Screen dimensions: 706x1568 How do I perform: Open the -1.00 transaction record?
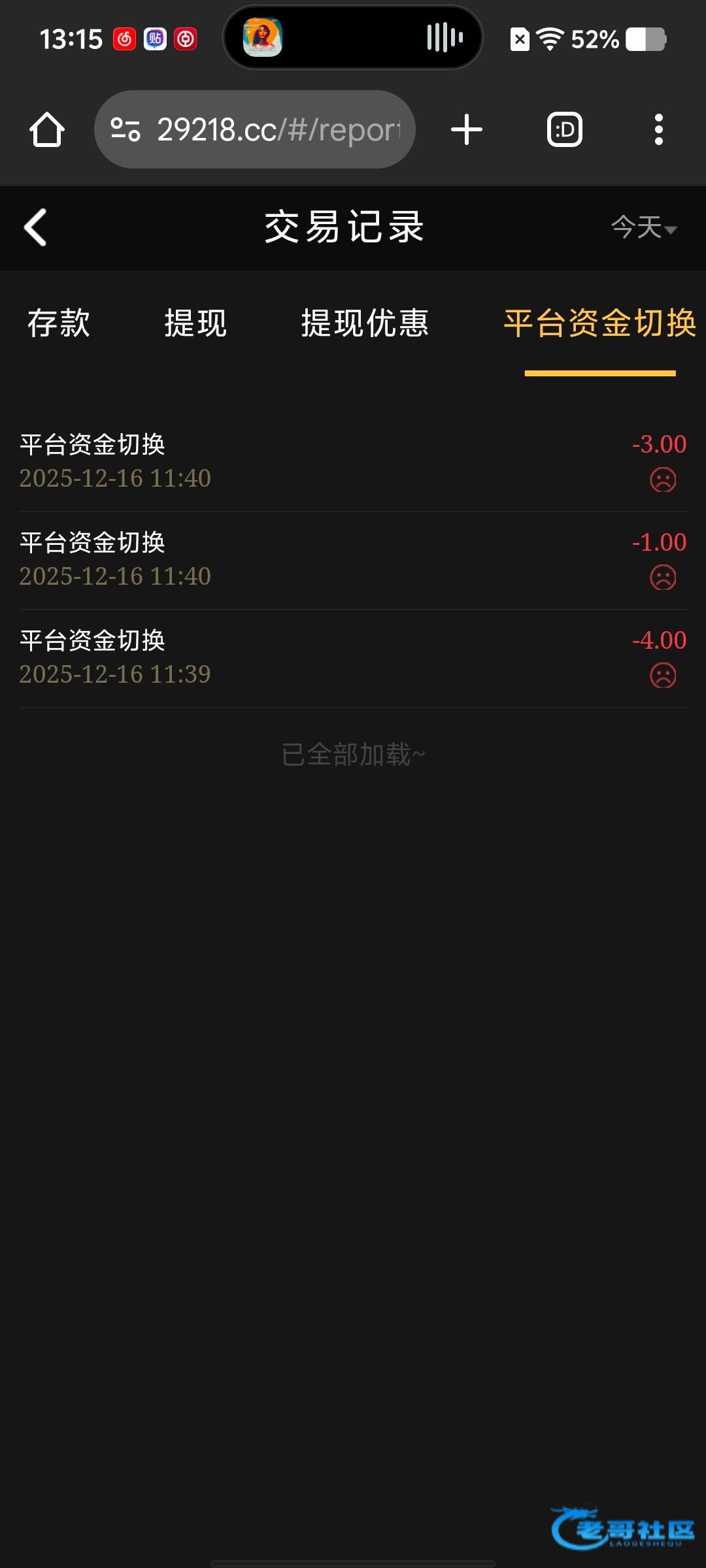click(x=353, y=559)
